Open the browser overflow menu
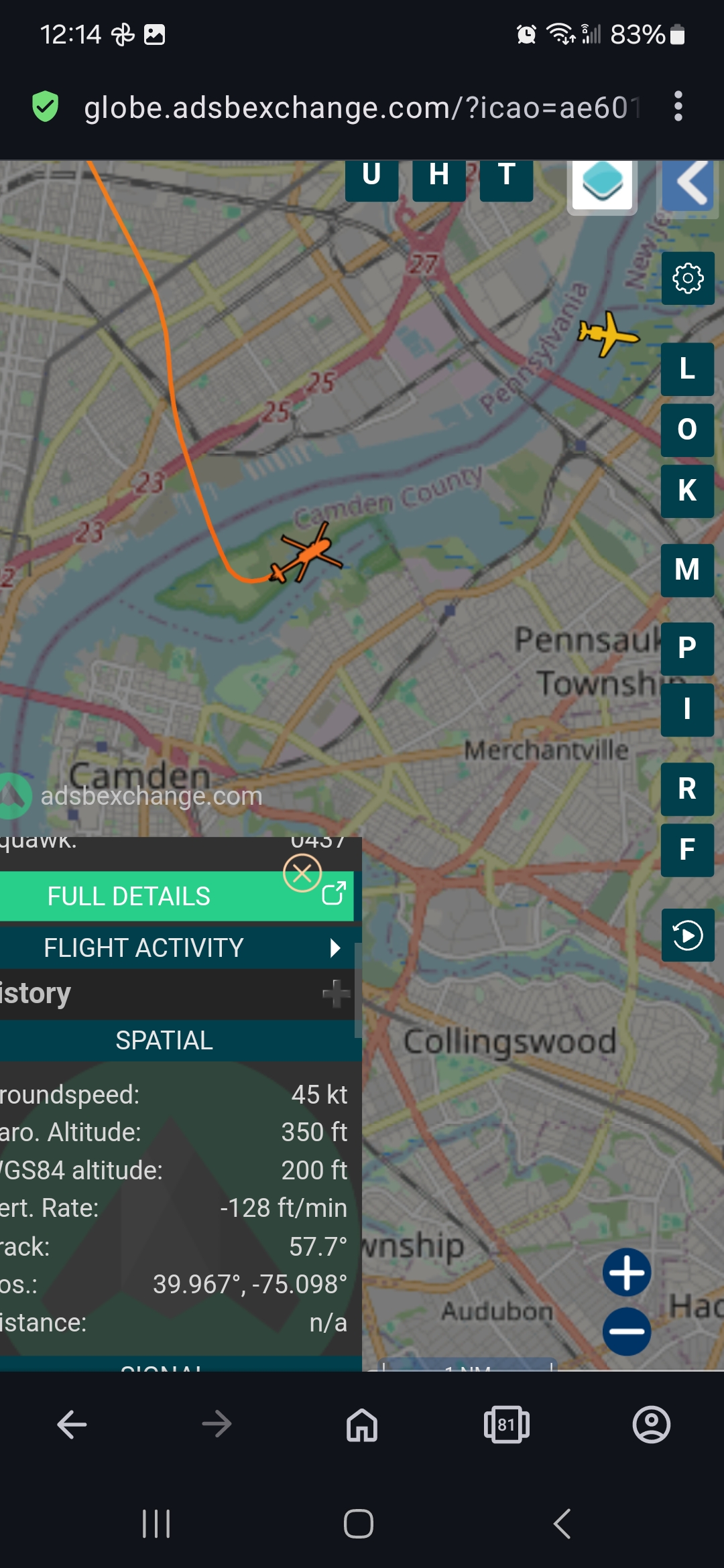Screen dimensions: 724x1568 [678, 107]
